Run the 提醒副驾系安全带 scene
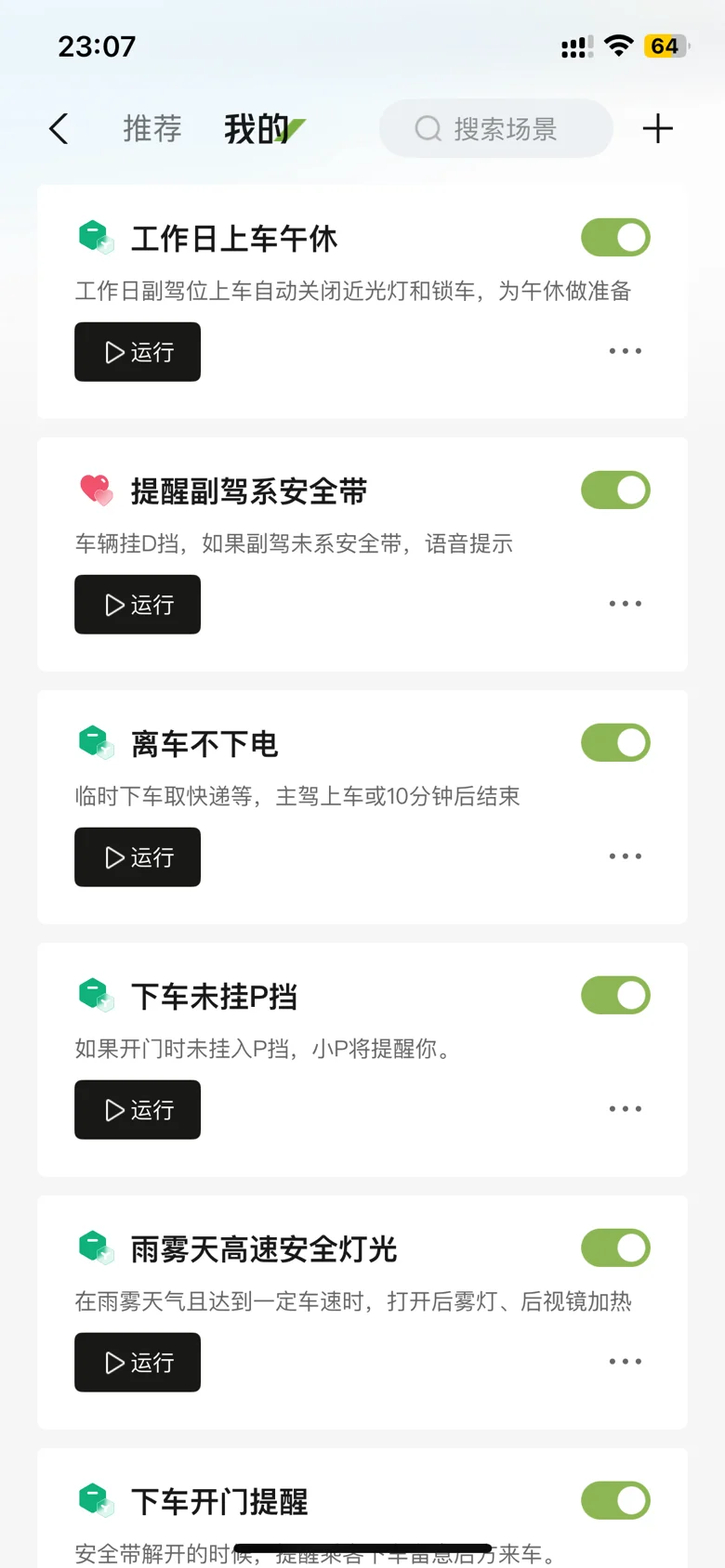This screenshot has width=725, height=1568. (x=138, y=605)
